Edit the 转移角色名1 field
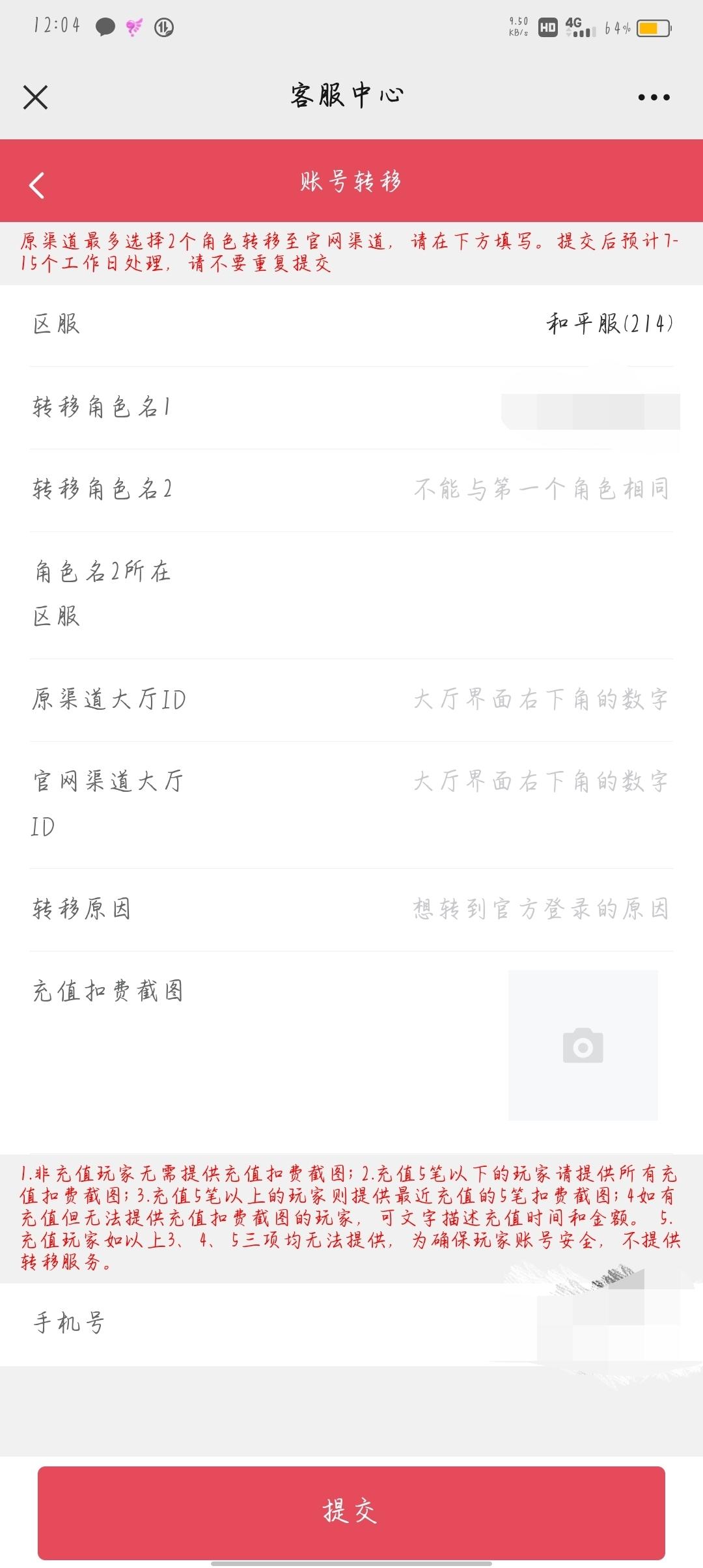Viewport: 703px width, 1568px height. coord(351,408)
